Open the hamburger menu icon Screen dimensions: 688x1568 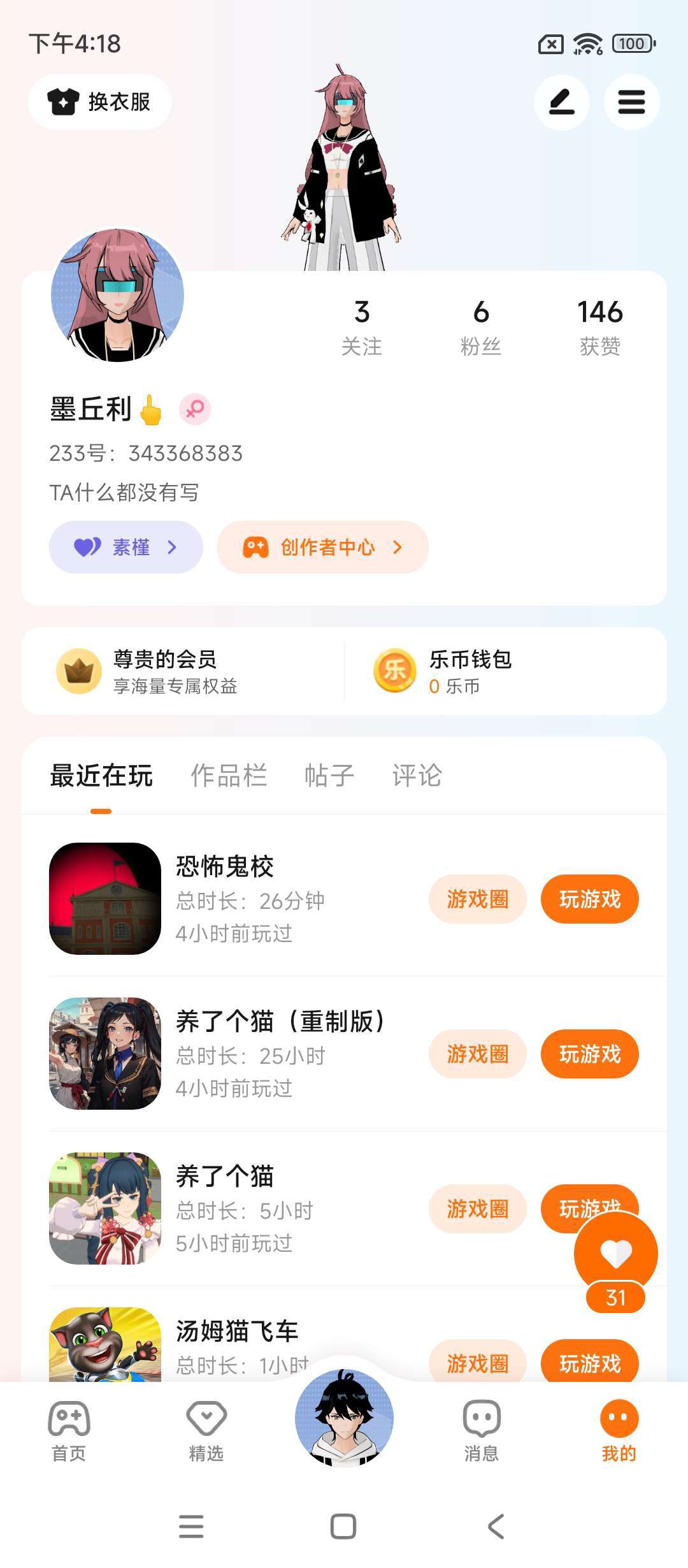631,102
